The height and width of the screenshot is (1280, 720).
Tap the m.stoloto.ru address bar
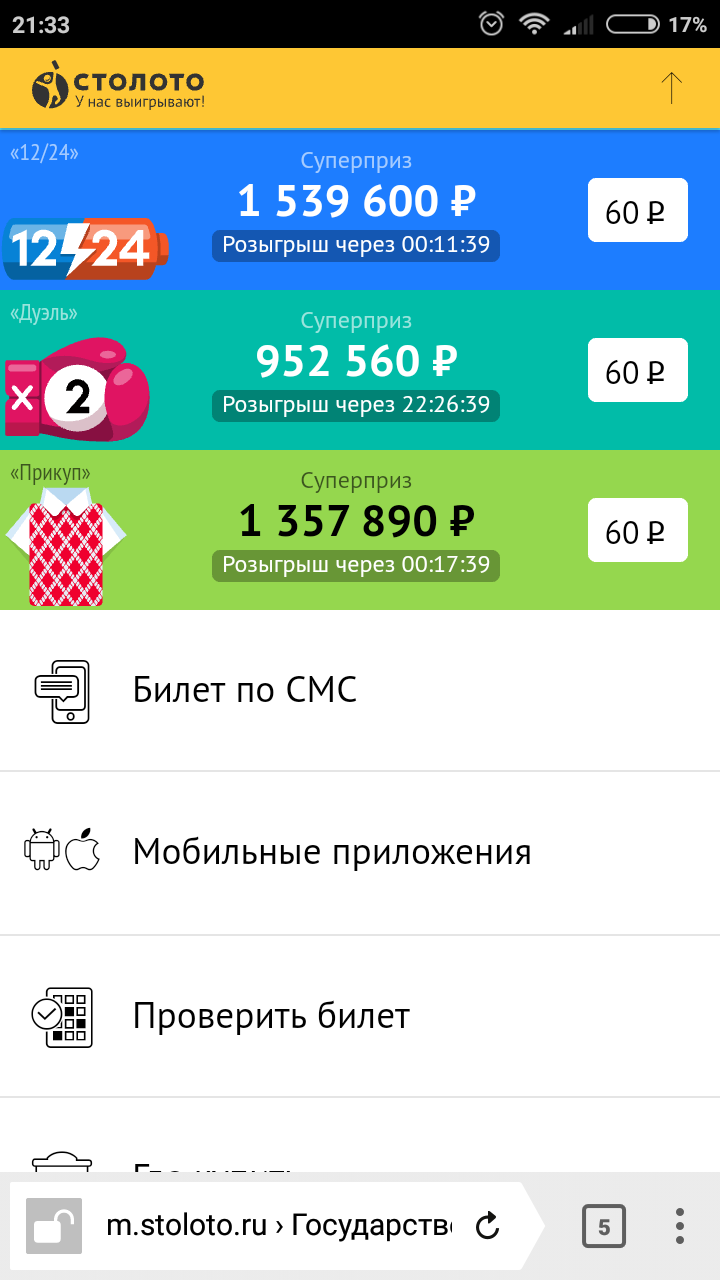point(278,1225)
